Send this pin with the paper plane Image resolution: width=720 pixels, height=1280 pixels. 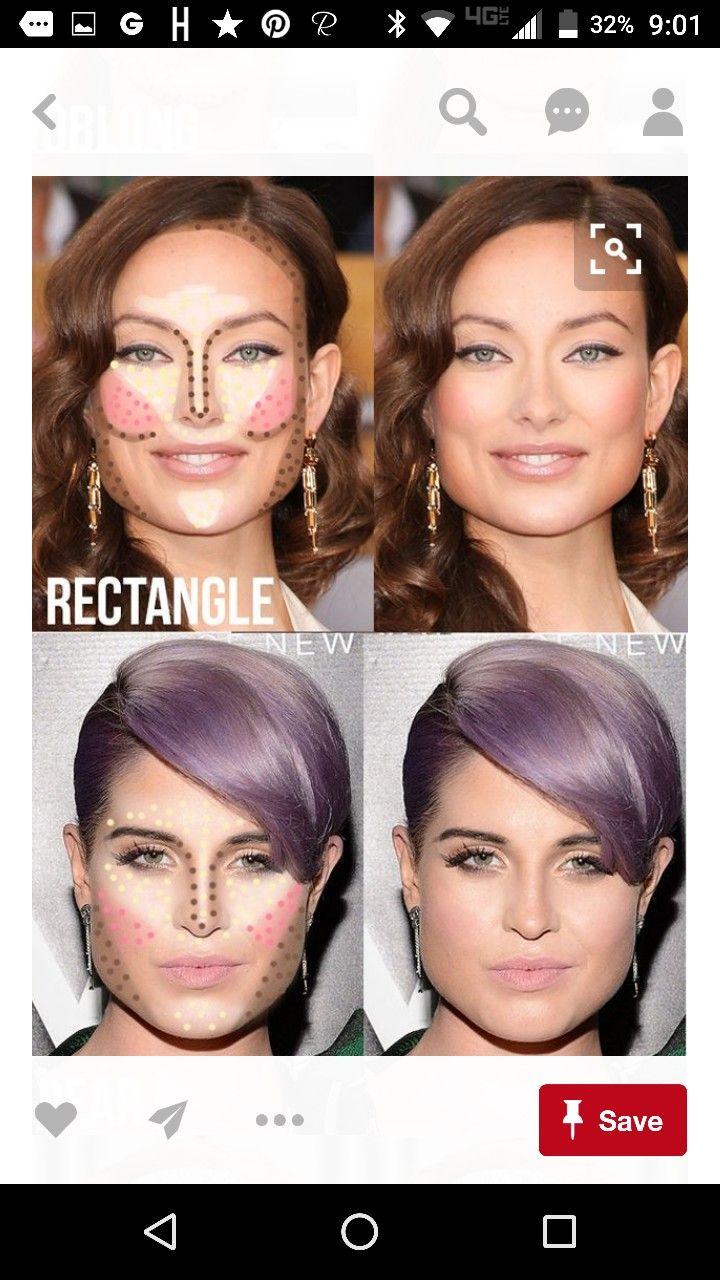[x=167, y=1120]
